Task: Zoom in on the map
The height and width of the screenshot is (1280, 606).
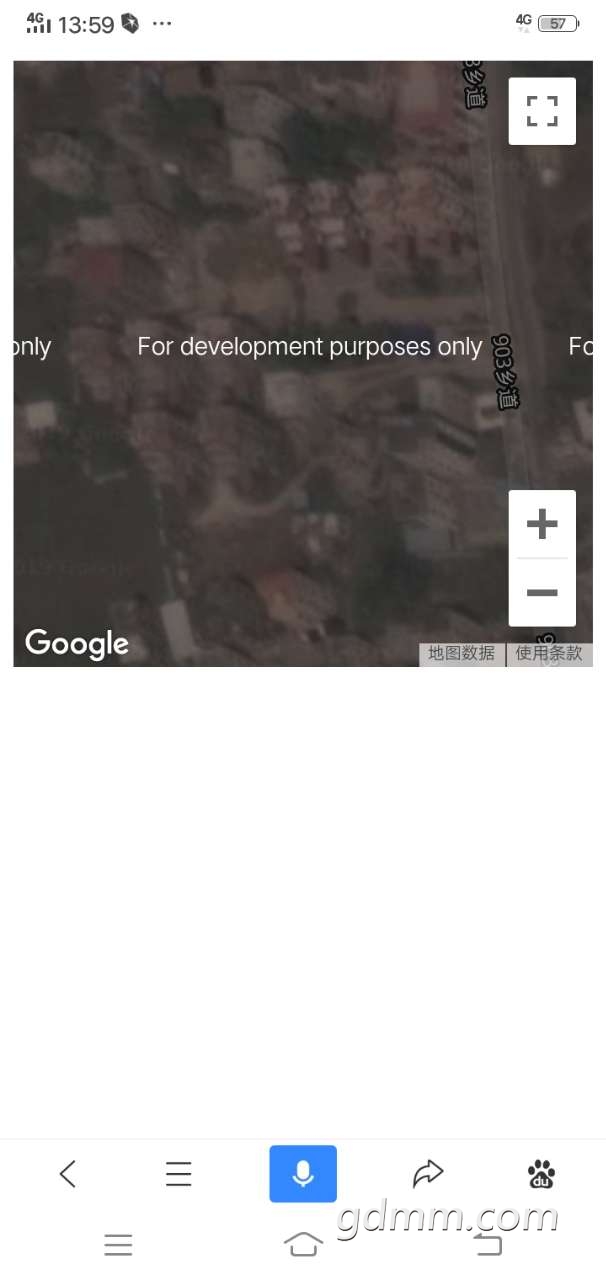Action: (542, 524)
